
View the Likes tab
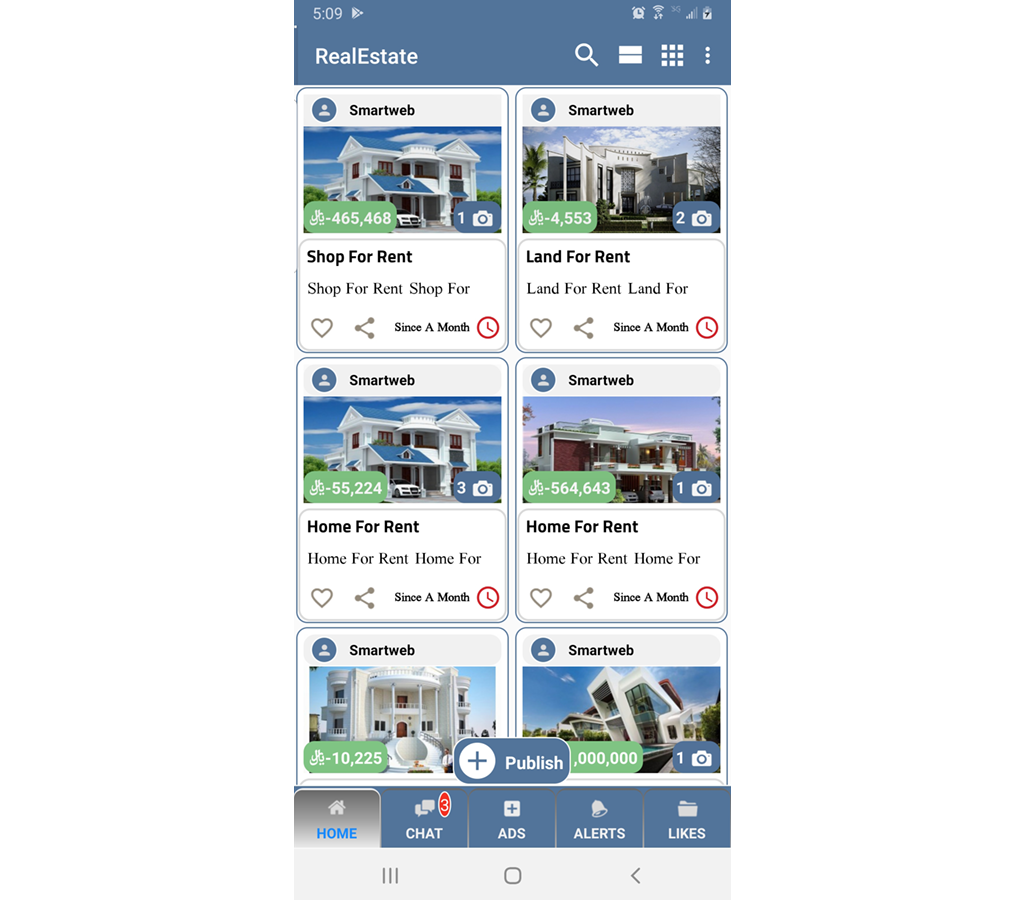coord(686,819)
